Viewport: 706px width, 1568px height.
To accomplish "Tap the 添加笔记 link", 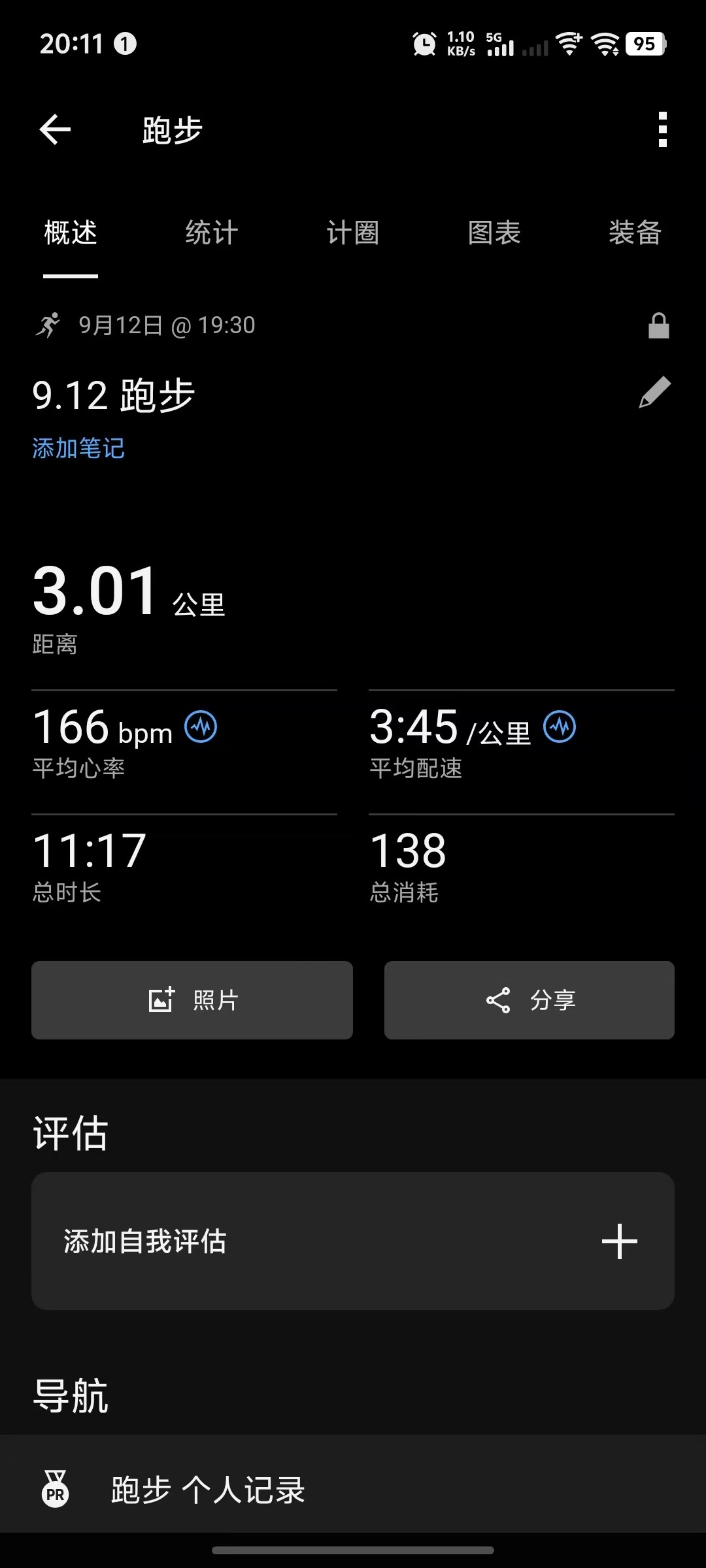I will coord(78,448).
